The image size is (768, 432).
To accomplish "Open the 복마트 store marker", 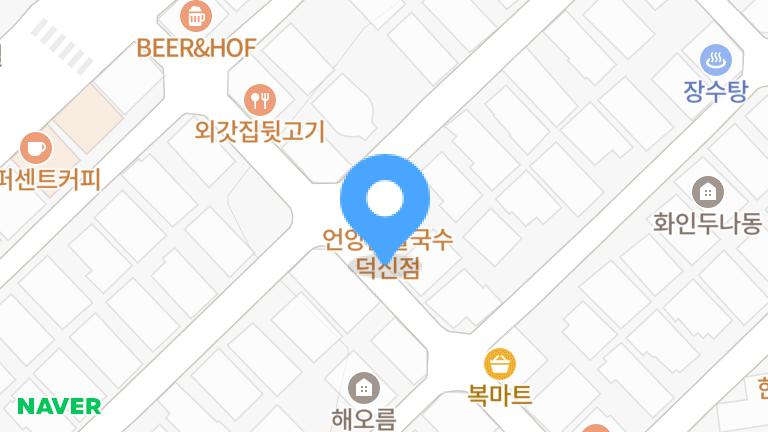I will point(499,362).
